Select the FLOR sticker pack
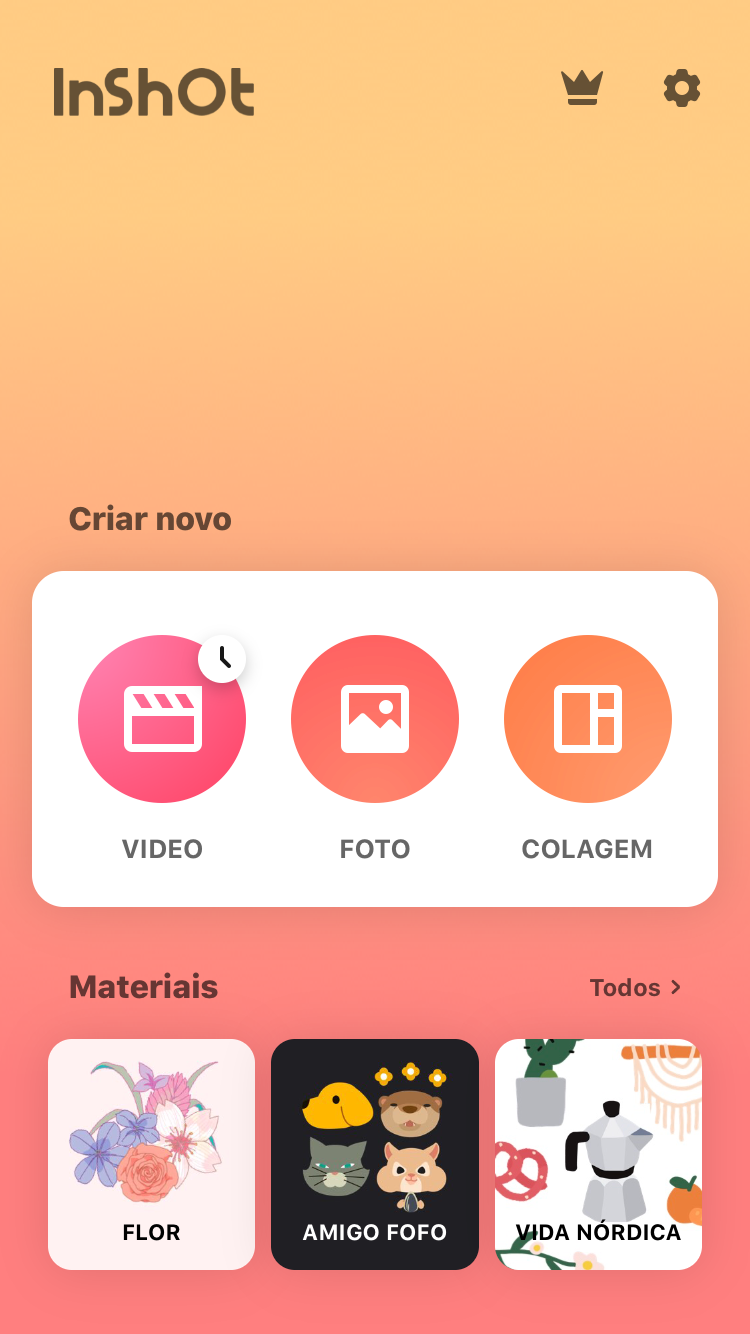The height and width of the screenshot is (1334, 750). pyautogui.click(x=151, y=1154)
